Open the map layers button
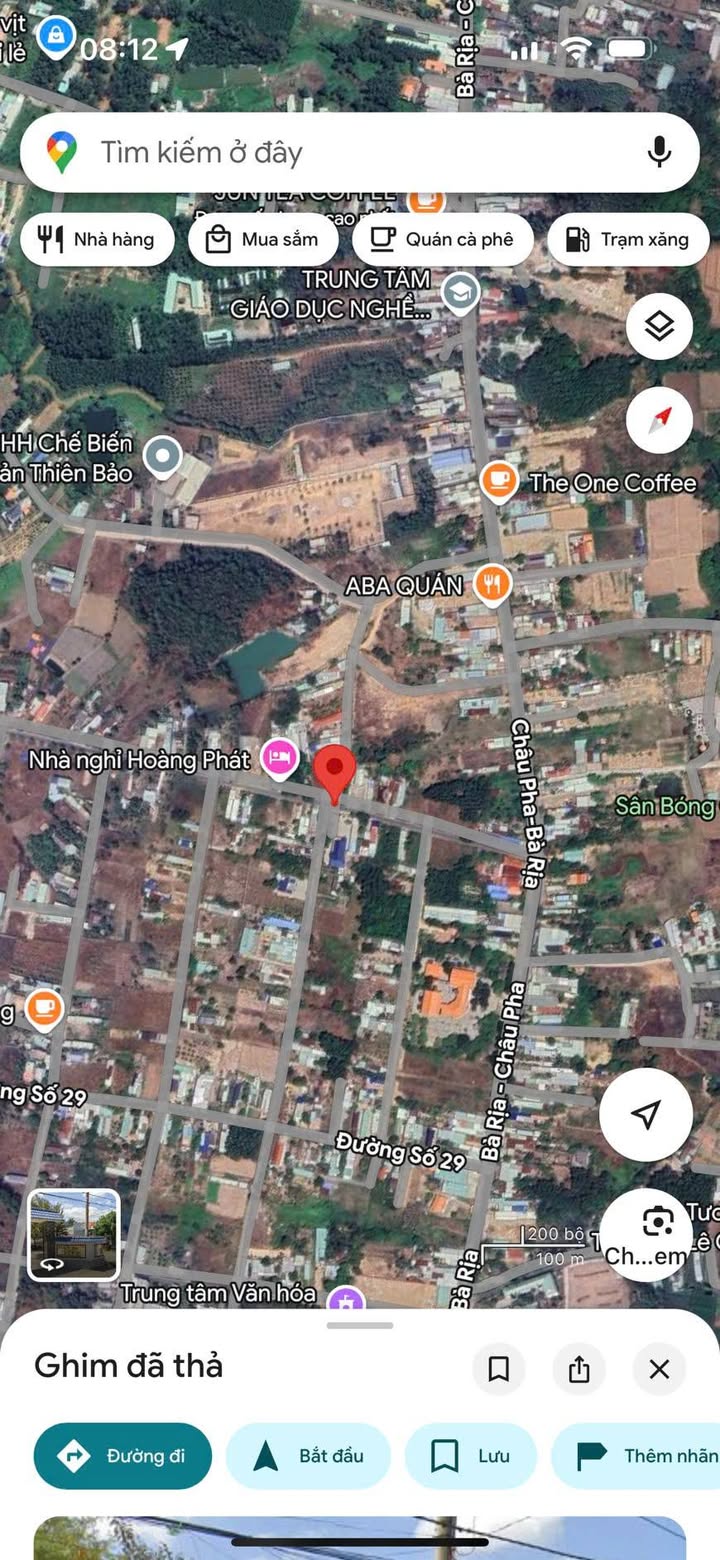The image size is (720, 1560). pyautogui.click(x=659, y=326)
